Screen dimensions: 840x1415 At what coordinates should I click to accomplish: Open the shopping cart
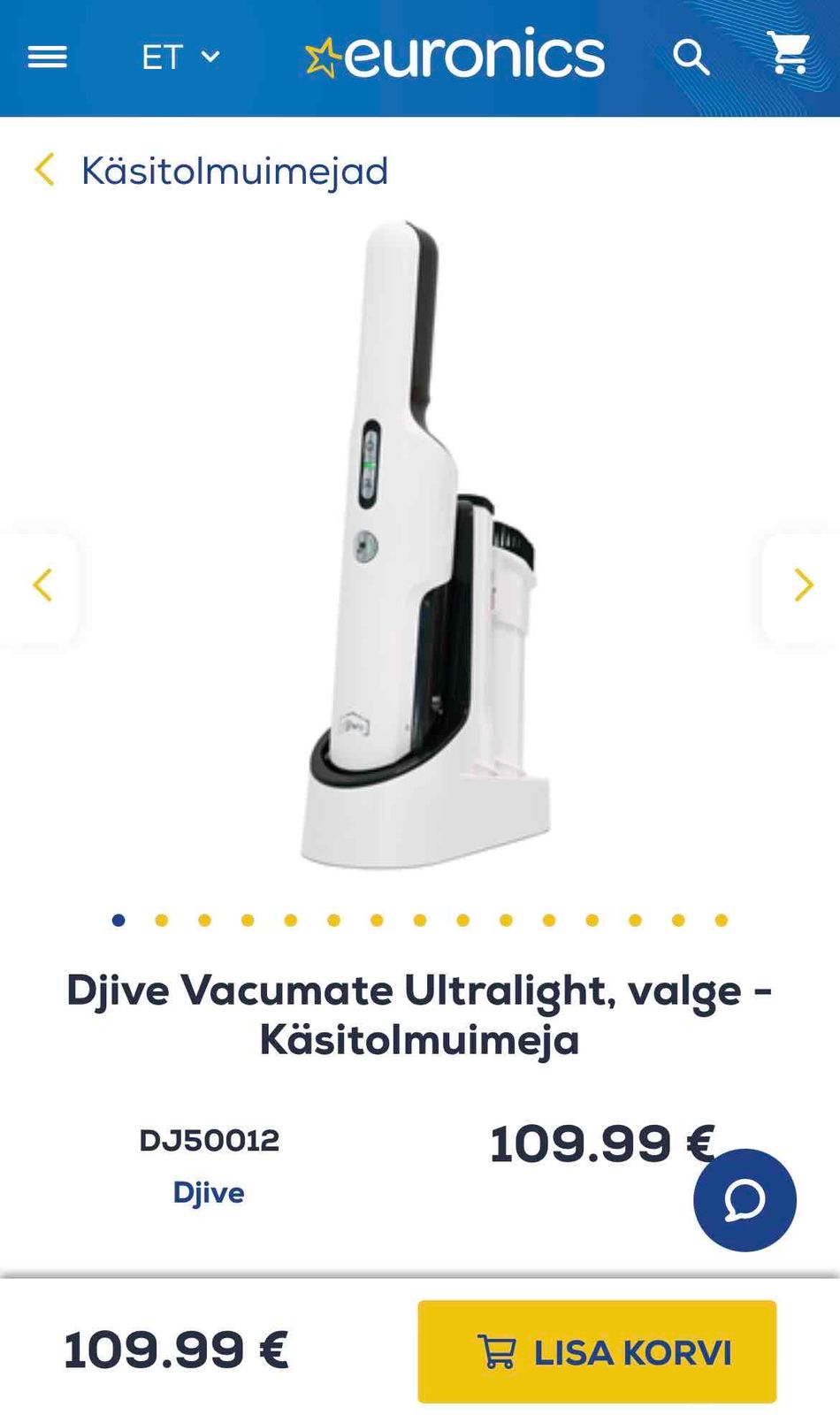point(789,55)
